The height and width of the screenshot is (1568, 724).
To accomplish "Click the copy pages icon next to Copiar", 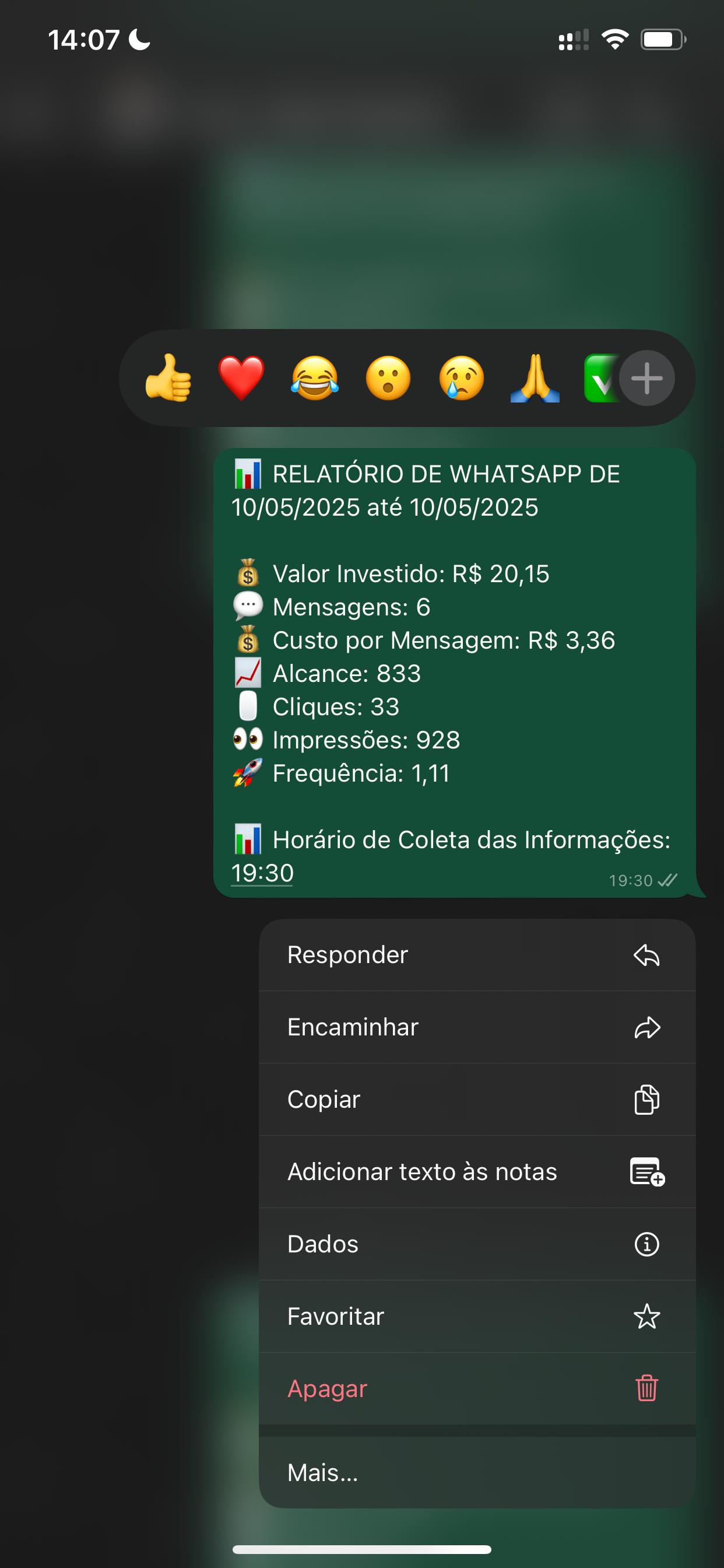I will [x=646, y=1098].
